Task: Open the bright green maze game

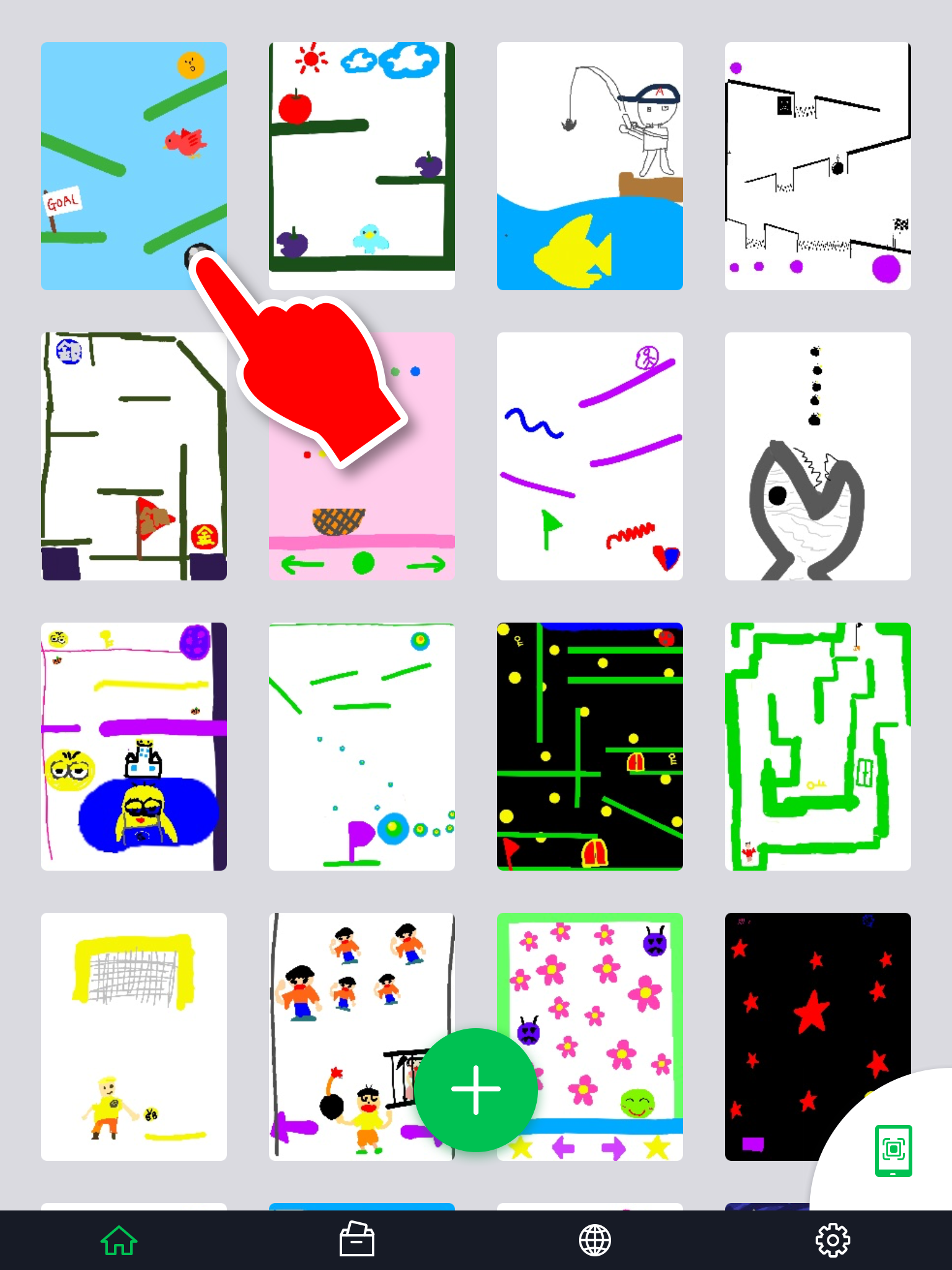Action: 818,746
